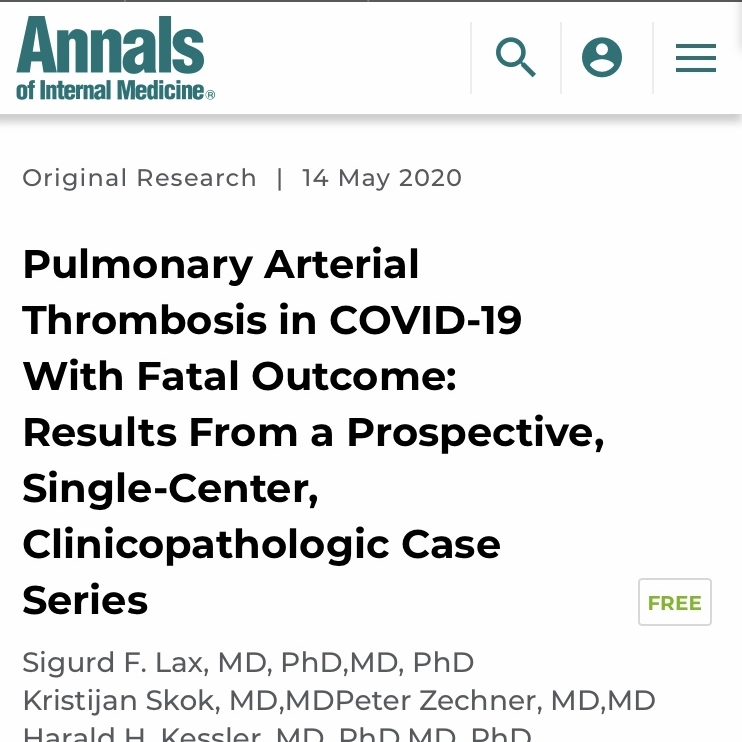Open the hamburger navigation menu
This screenshot has width=742, height=742.
coord(696,58)
